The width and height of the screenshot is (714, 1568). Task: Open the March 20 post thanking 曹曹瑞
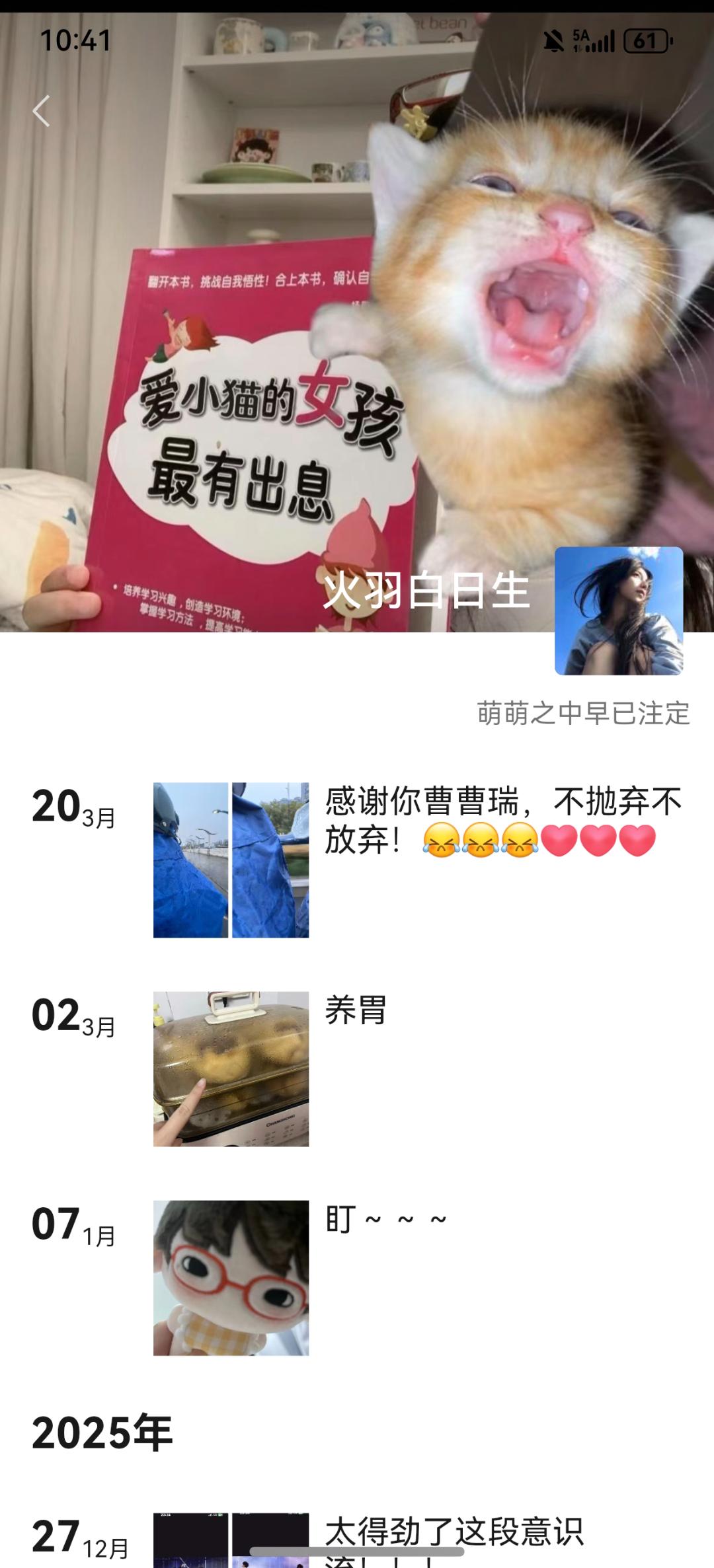coord(502,821)
